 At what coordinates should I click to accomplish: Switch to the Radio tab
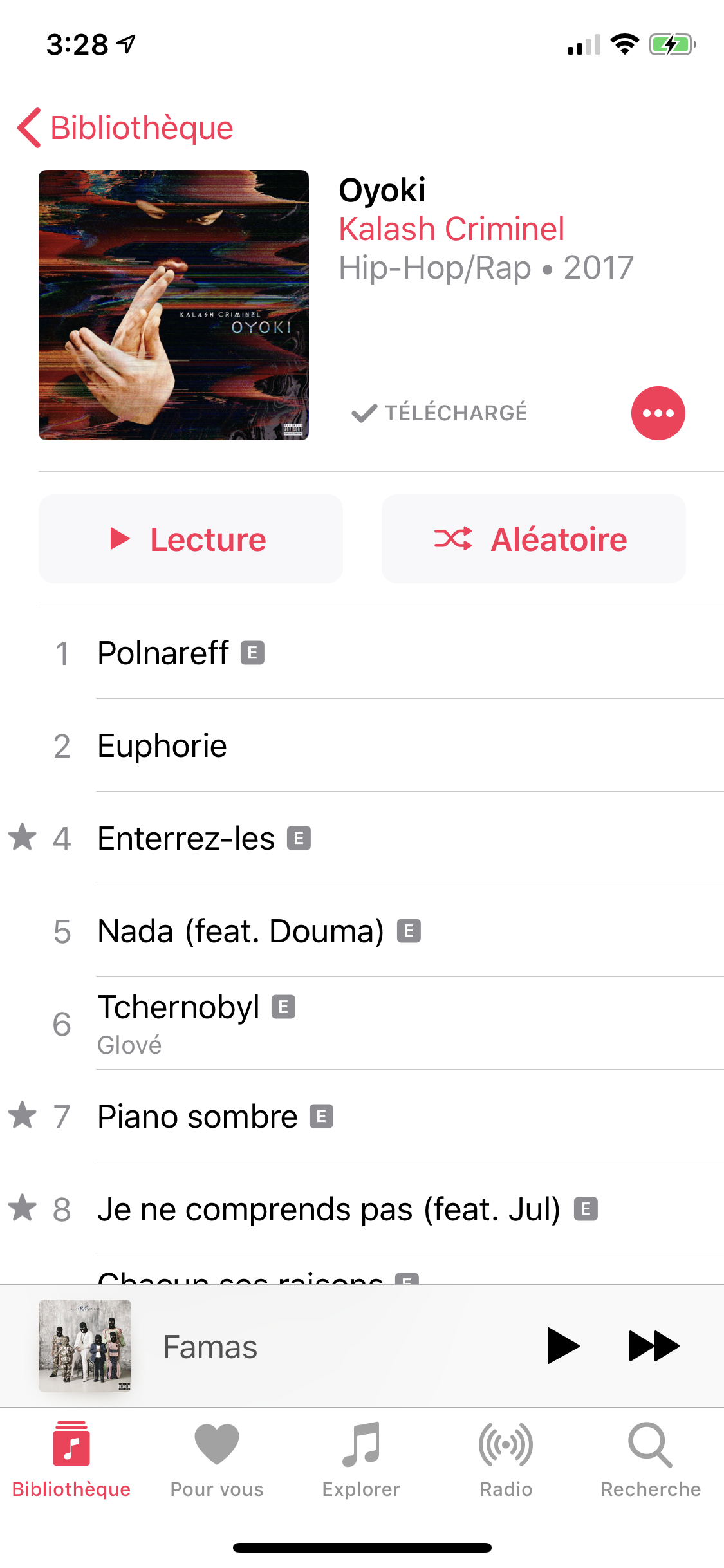click(x=506, y=1460)
